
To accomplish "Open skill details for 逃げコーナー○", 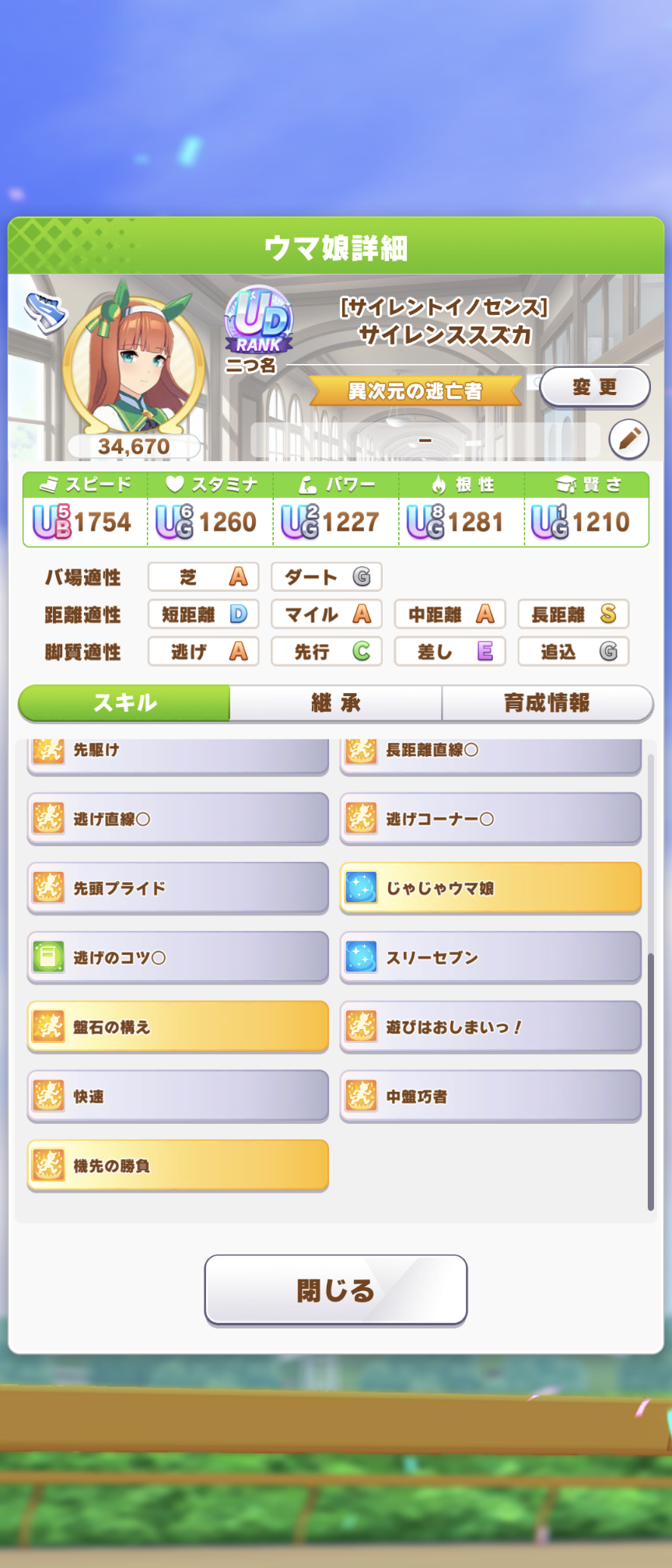I will pos(490,818).
